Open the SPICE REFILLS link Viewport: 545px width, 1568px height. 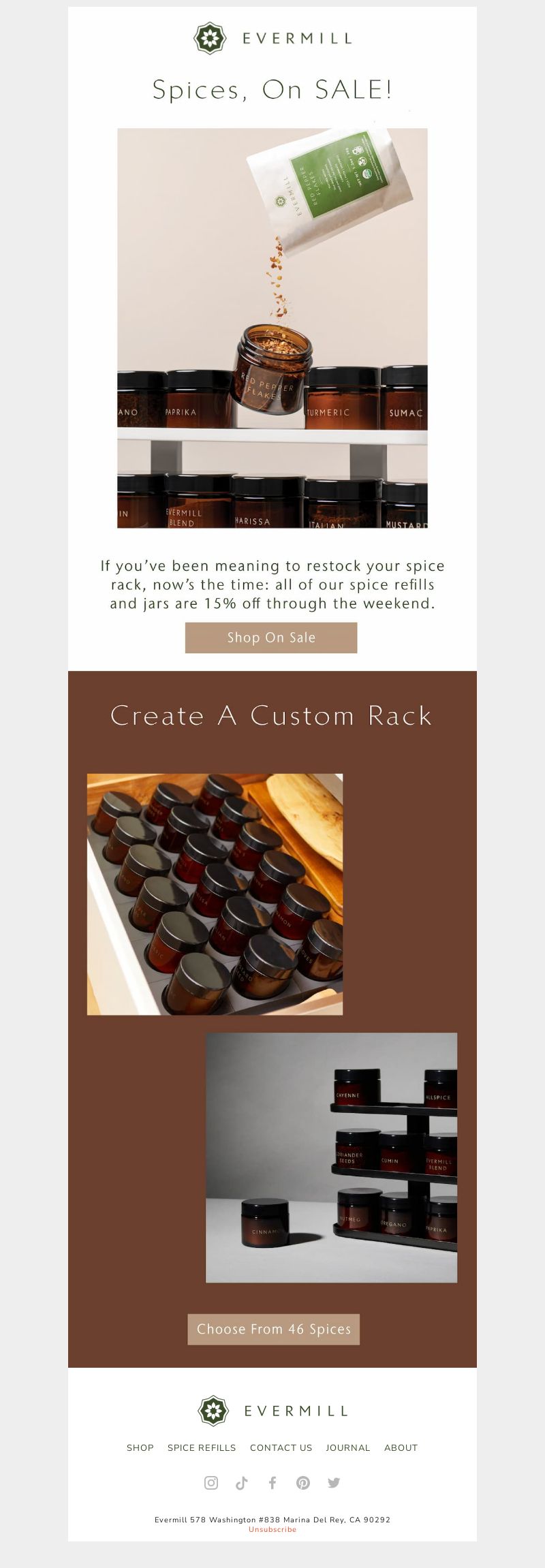(202, 1447)
